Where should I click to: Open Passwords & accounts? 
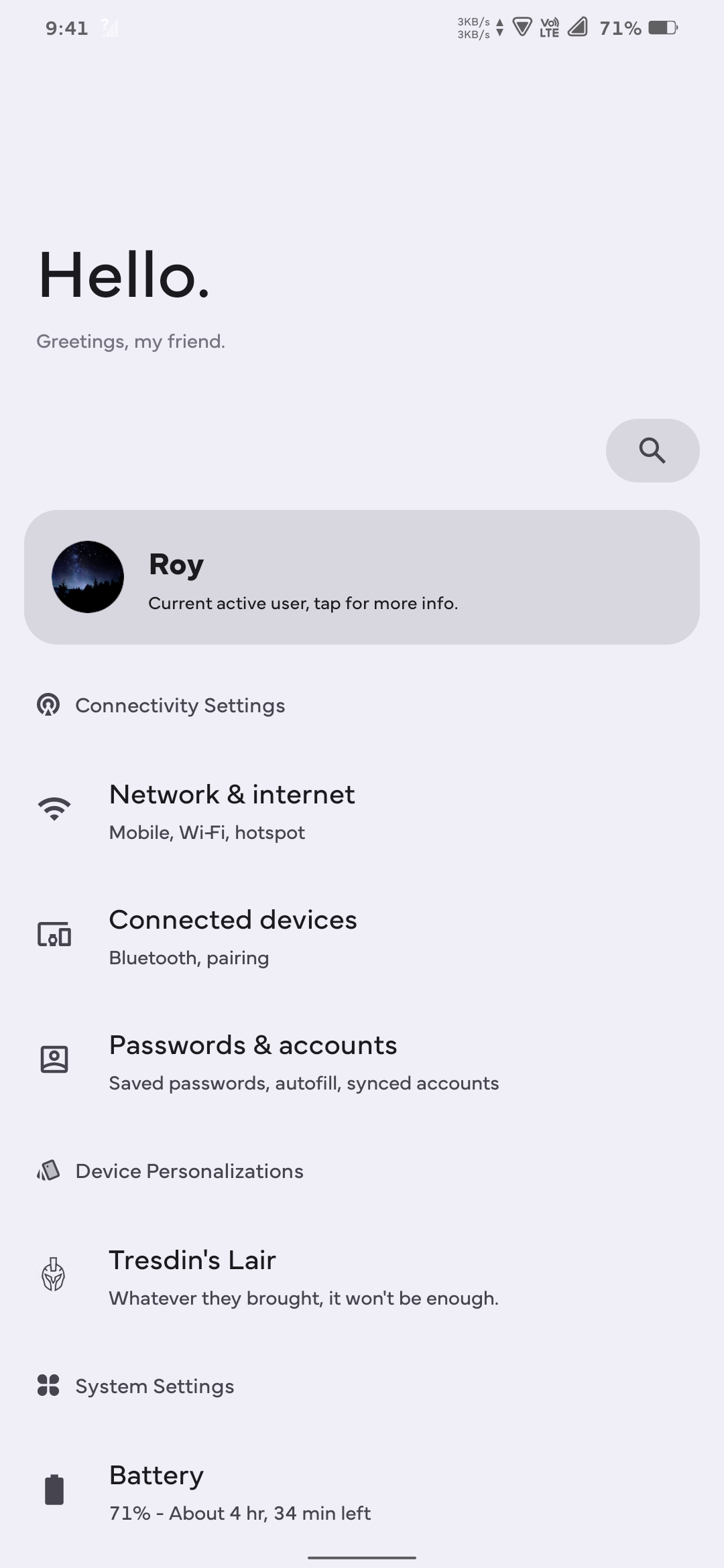click(x=253, y=1061)
